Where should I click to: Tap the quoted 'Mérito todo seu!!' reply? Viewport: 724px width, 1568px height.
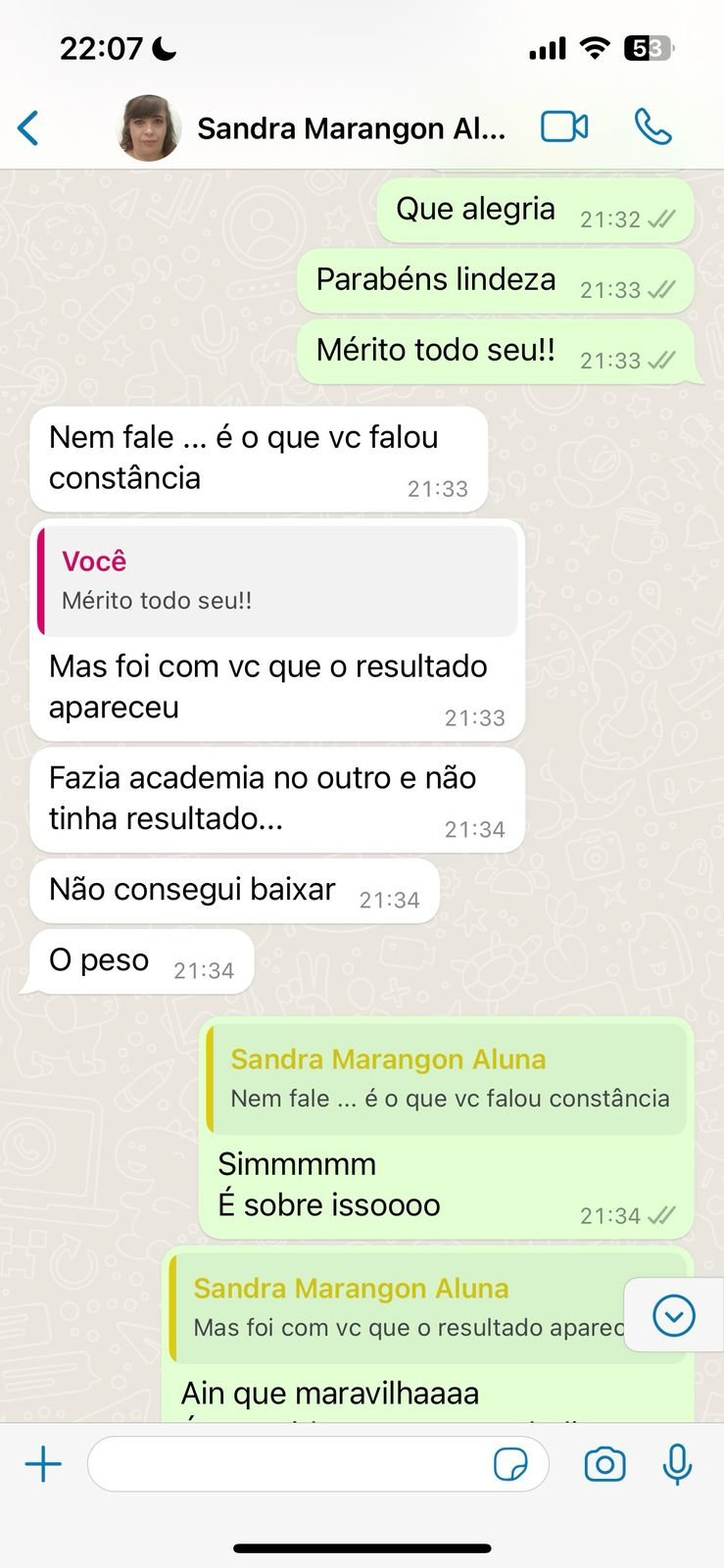[x=277, y=580]
